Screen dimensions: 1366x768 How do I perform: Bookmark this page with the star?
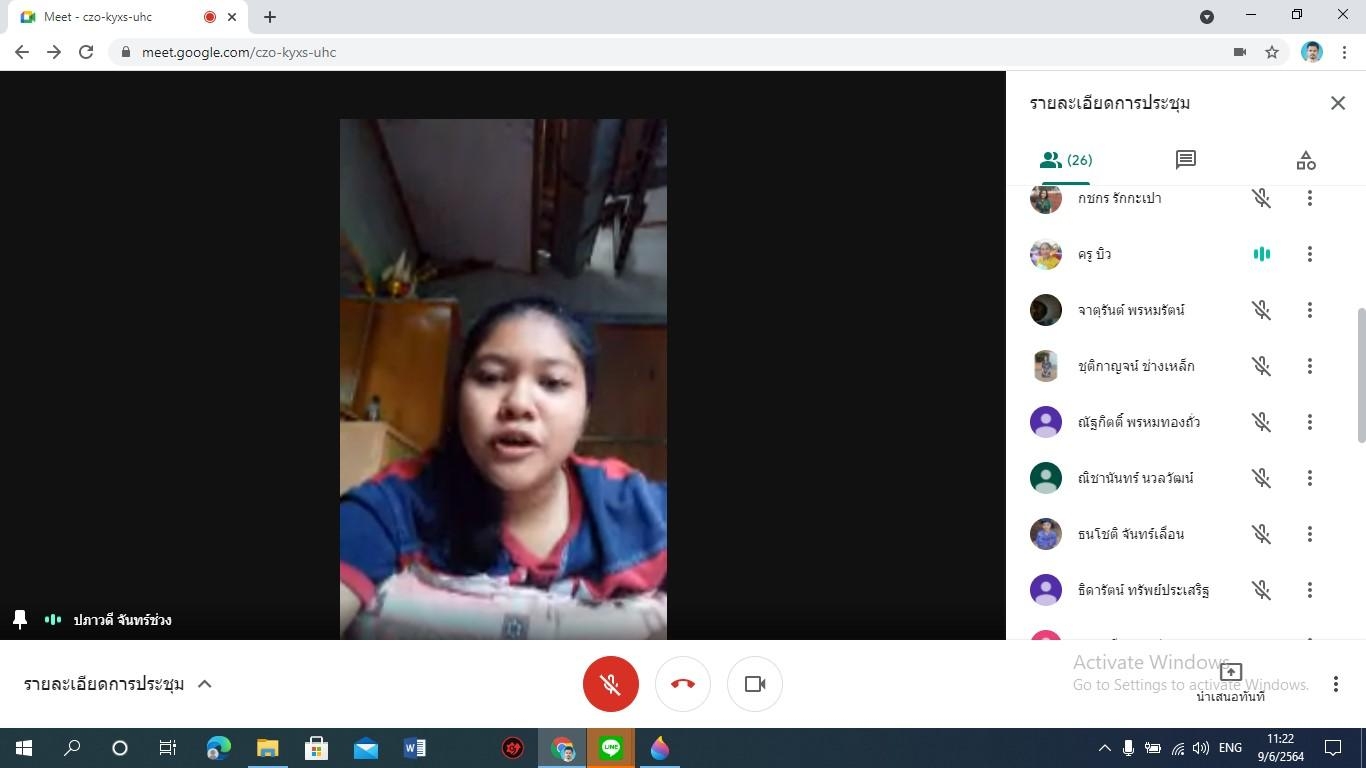click(1272, 52)
